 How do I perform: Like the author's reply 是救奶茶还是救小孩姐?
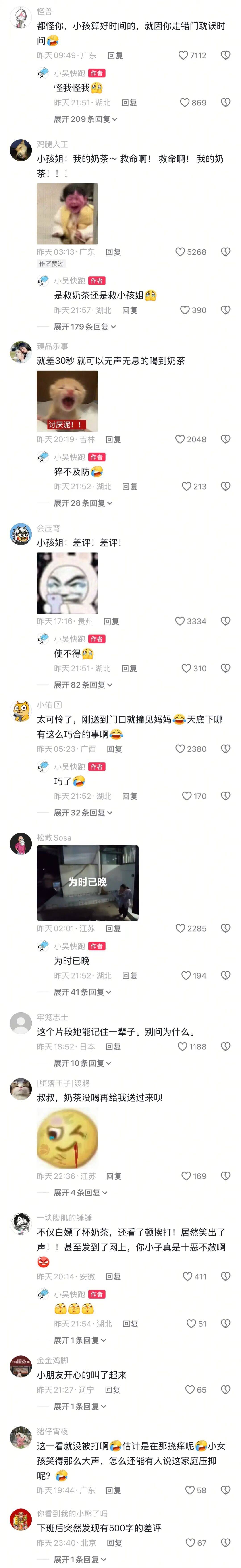[x=185, y=310]
